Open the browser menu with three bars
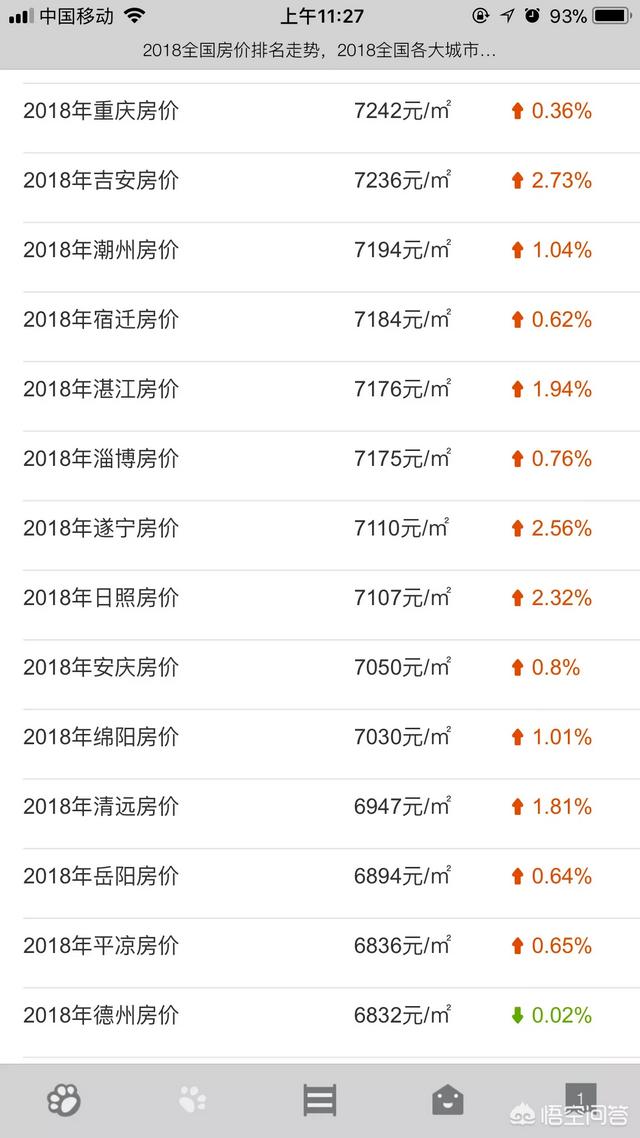Screen dimensions: 640x1138 pyautogui.click(x=320, y=1100)
